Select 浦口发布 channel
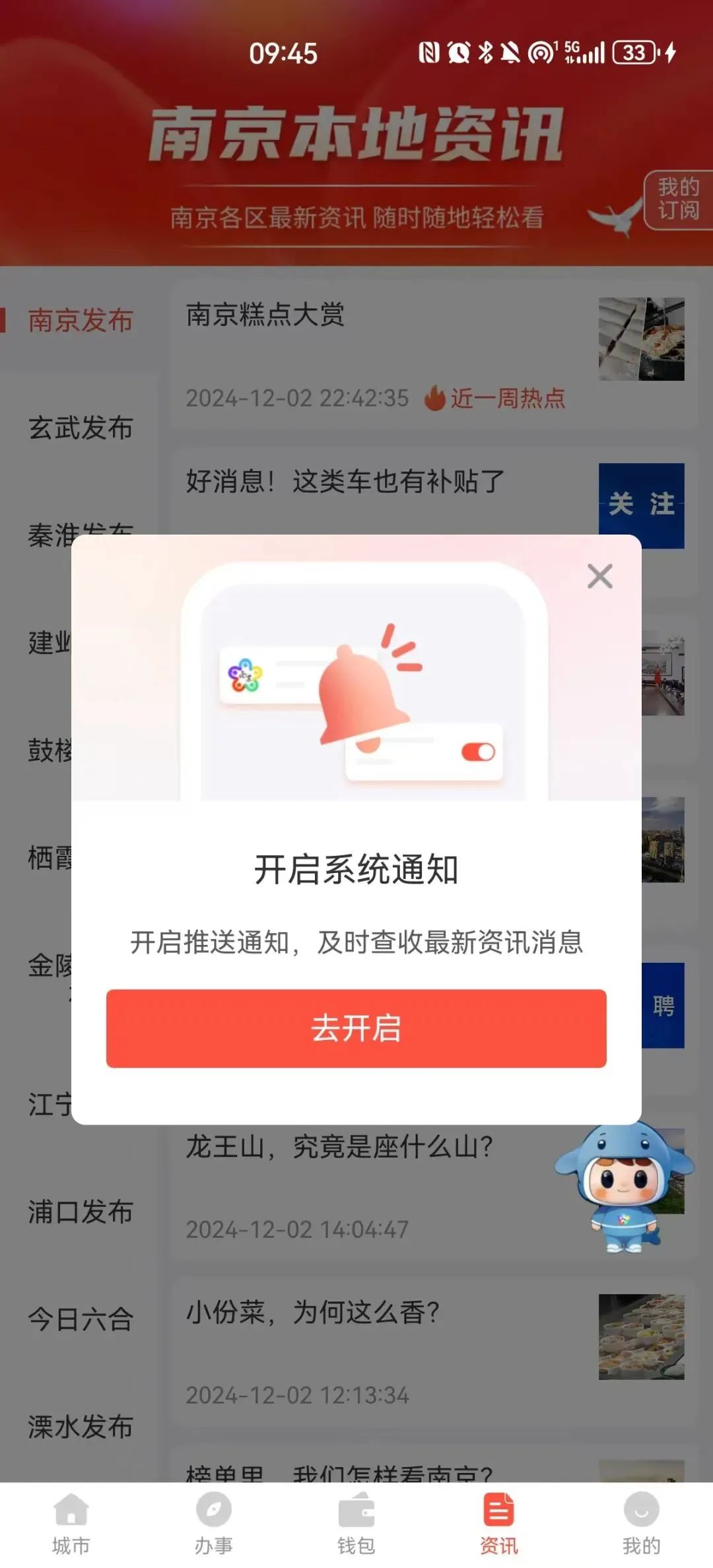This screenshot has height=1568, width=713. click(81, 1212)
